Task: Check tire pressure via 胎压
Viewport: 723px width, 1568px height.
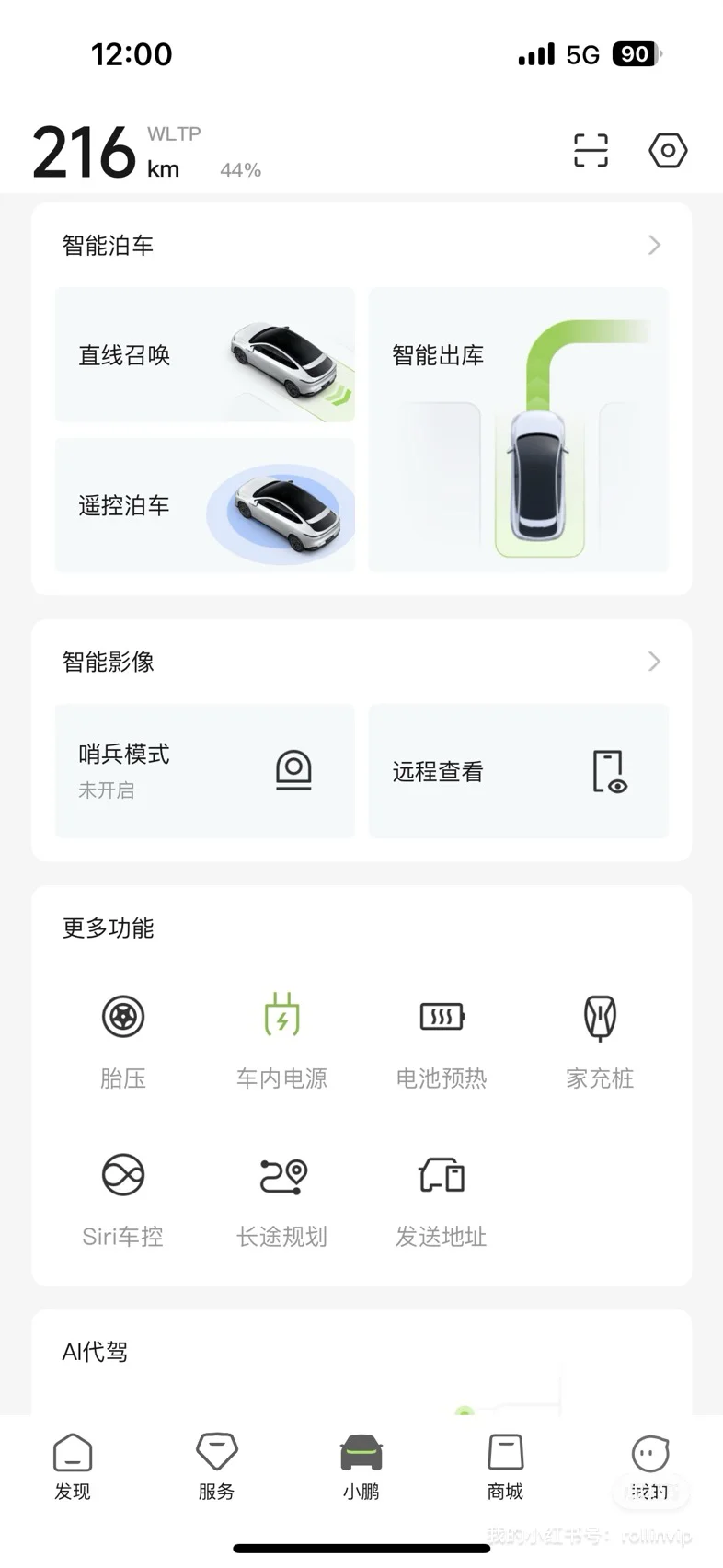Action: coord(123,1042)
